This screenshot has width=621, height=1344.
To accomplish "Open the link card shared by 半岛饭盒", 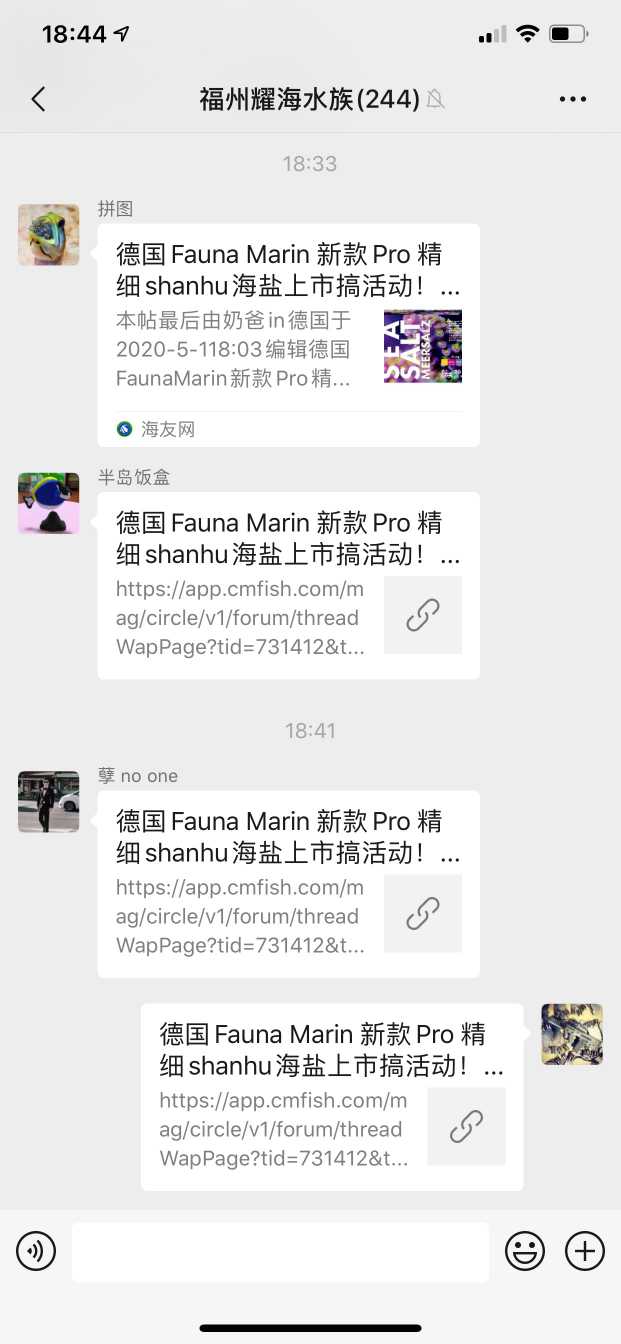I will click(288, 585).
